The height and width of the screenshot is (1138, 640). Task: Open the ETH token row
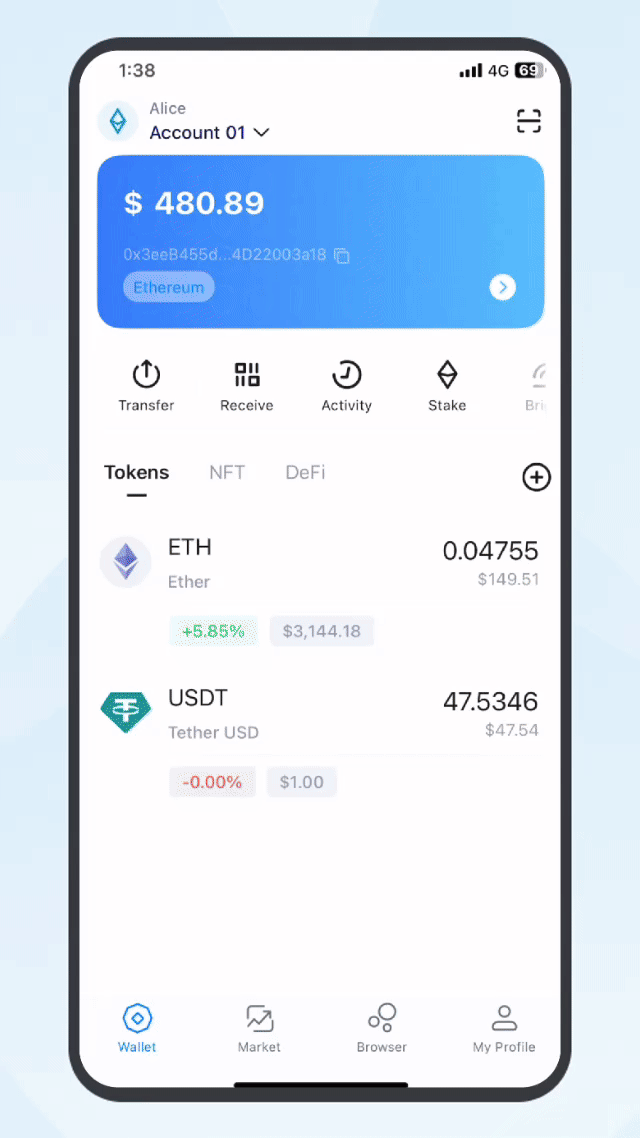pos(320,564)
